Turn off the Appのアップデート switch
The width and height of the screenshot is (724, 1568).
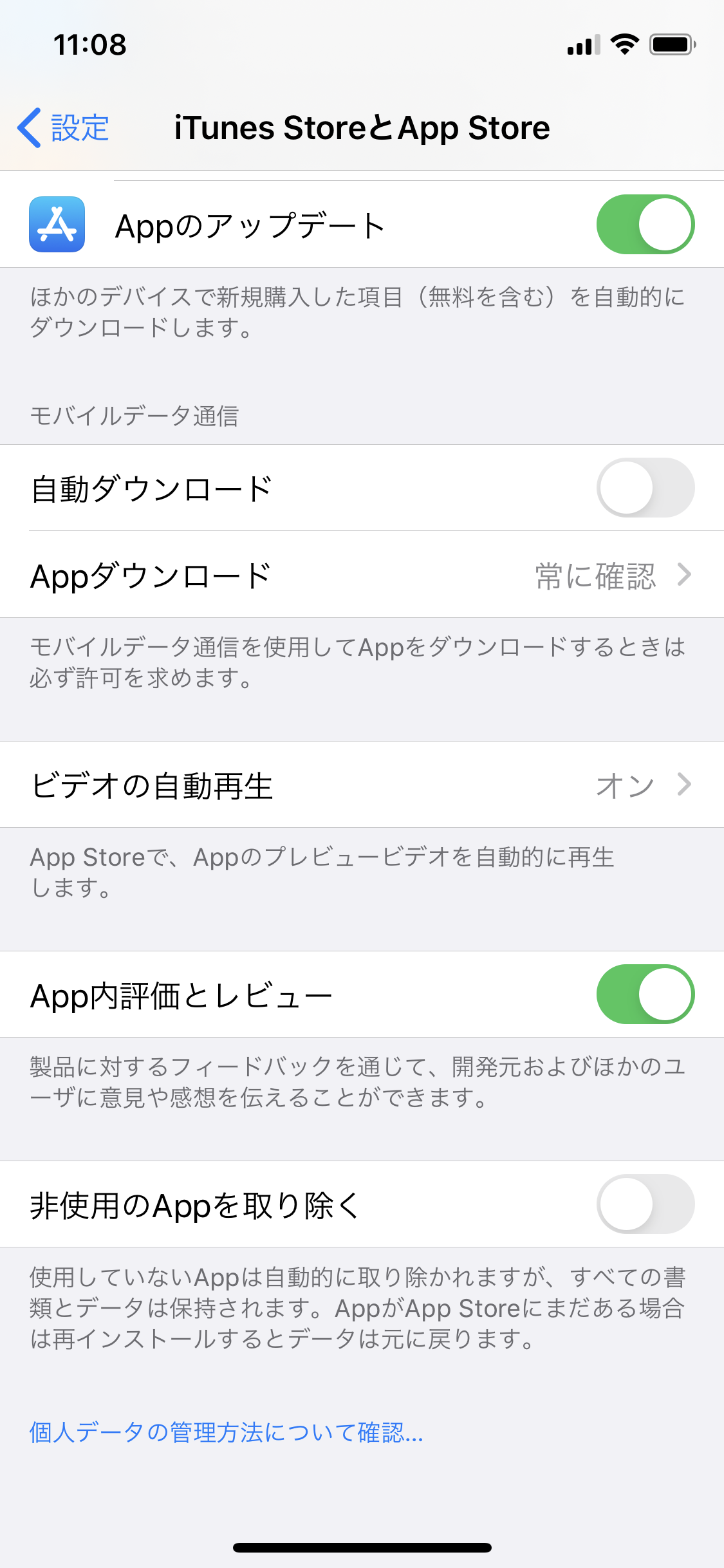click(645, 225)
